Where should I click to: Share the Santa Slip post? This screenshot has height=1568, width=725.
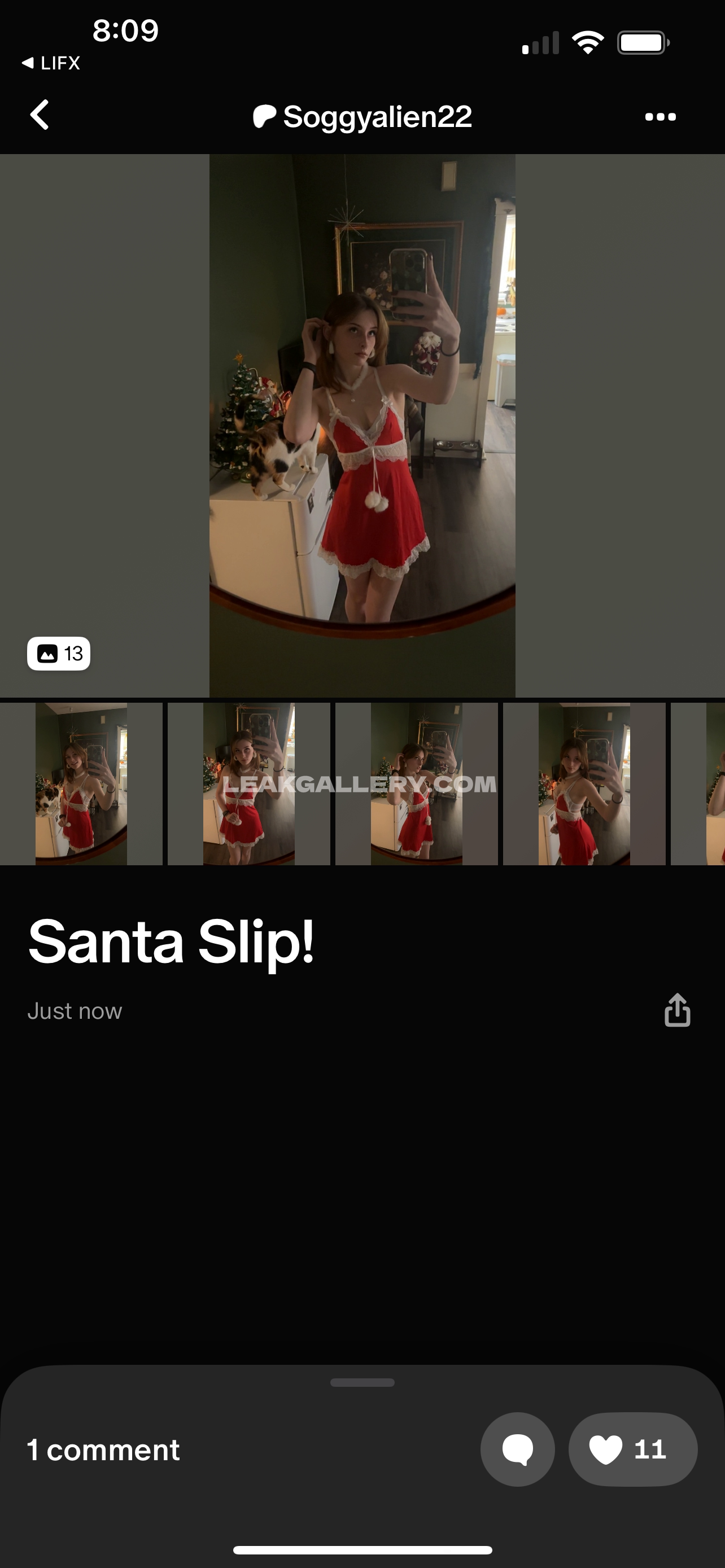click(677, 1010)
